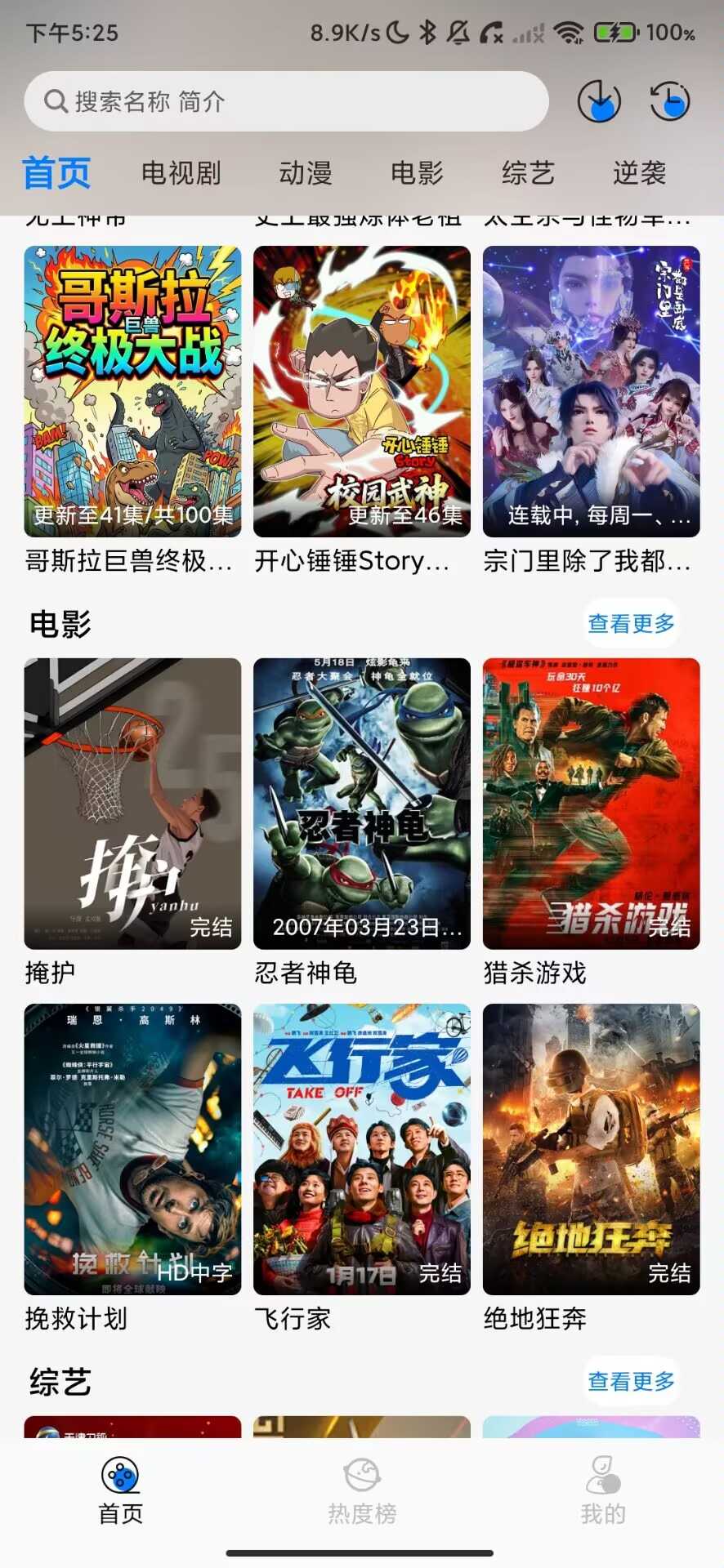Switch to the 电视剧 tab

181,173
